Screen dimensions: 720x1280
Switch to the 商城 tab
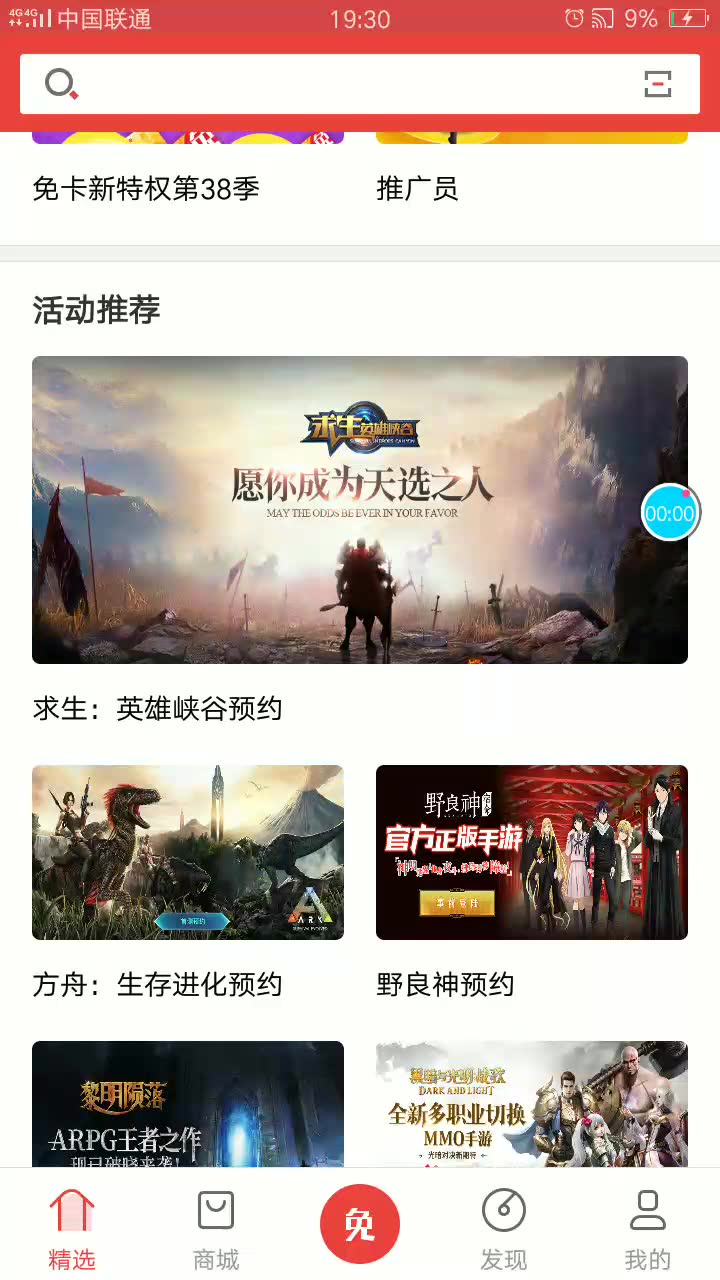coord(216,1228)
